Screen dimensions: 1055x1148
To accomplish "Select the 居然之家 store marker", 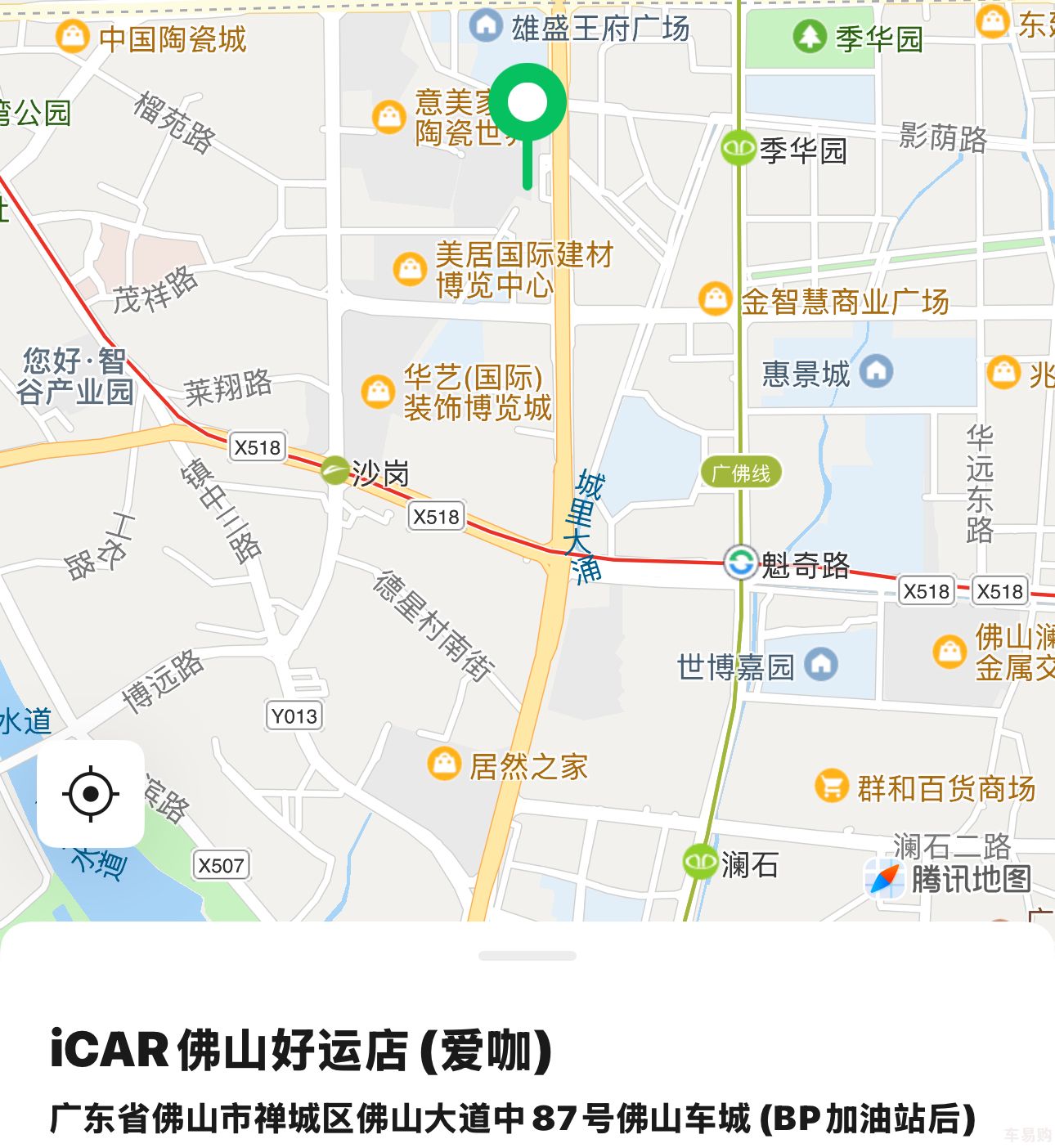I will click(444, 765).
